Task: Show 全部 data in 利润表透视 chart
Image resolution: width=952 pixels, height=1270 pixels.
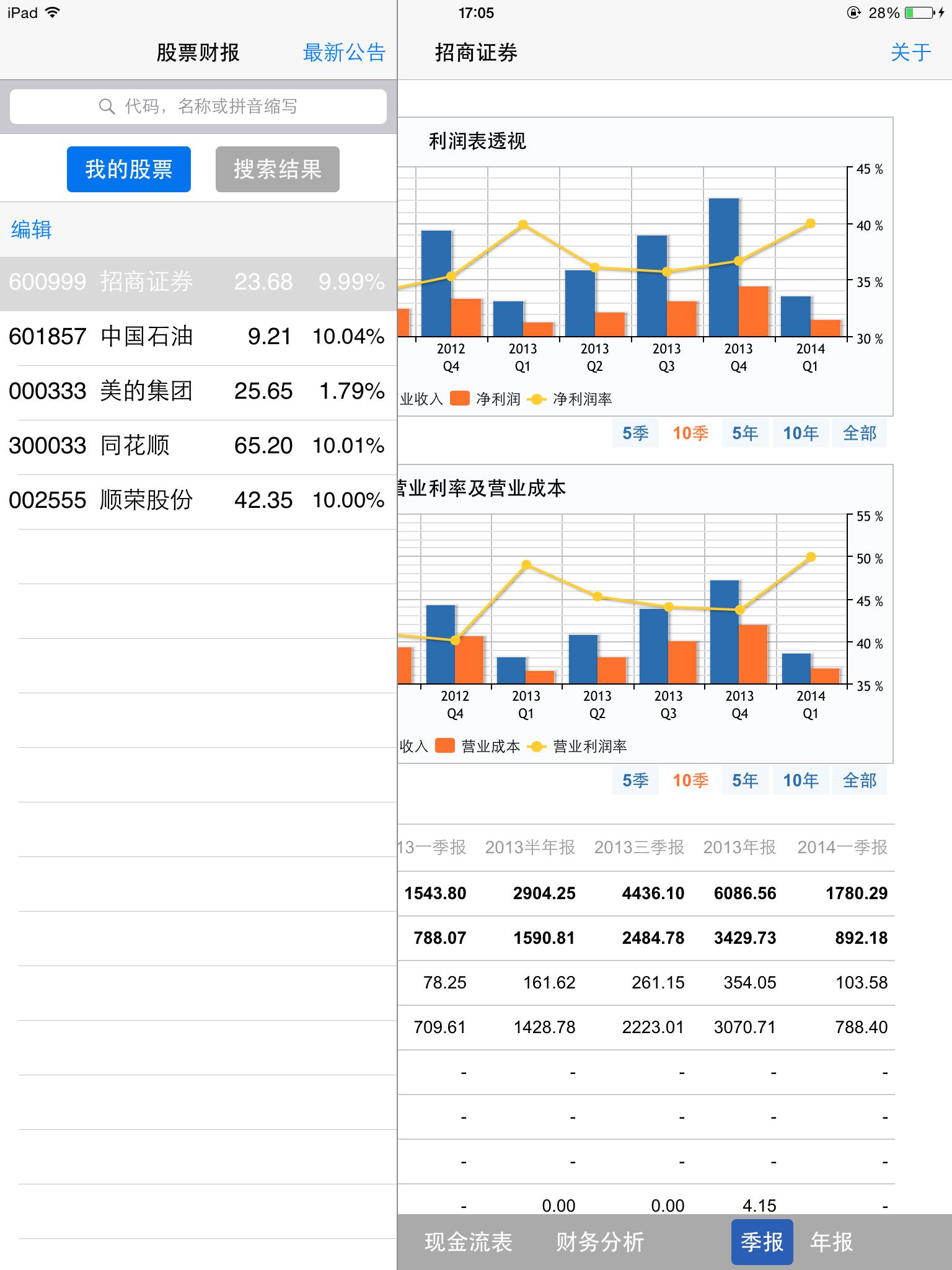Action: tap(860, 433)
